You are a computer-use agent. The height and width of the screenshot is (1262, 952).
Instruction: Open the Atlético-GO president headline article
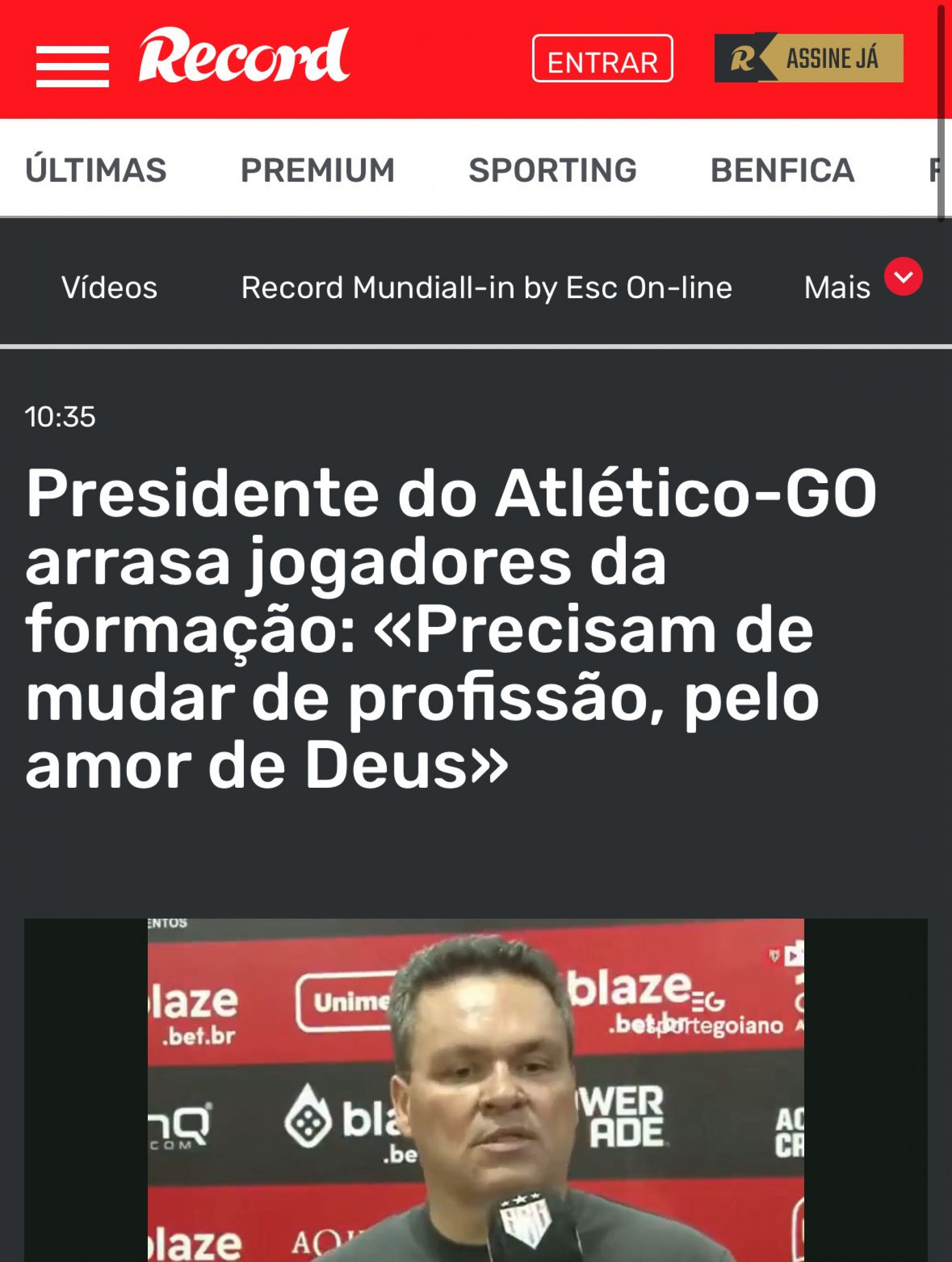[422, 628]
